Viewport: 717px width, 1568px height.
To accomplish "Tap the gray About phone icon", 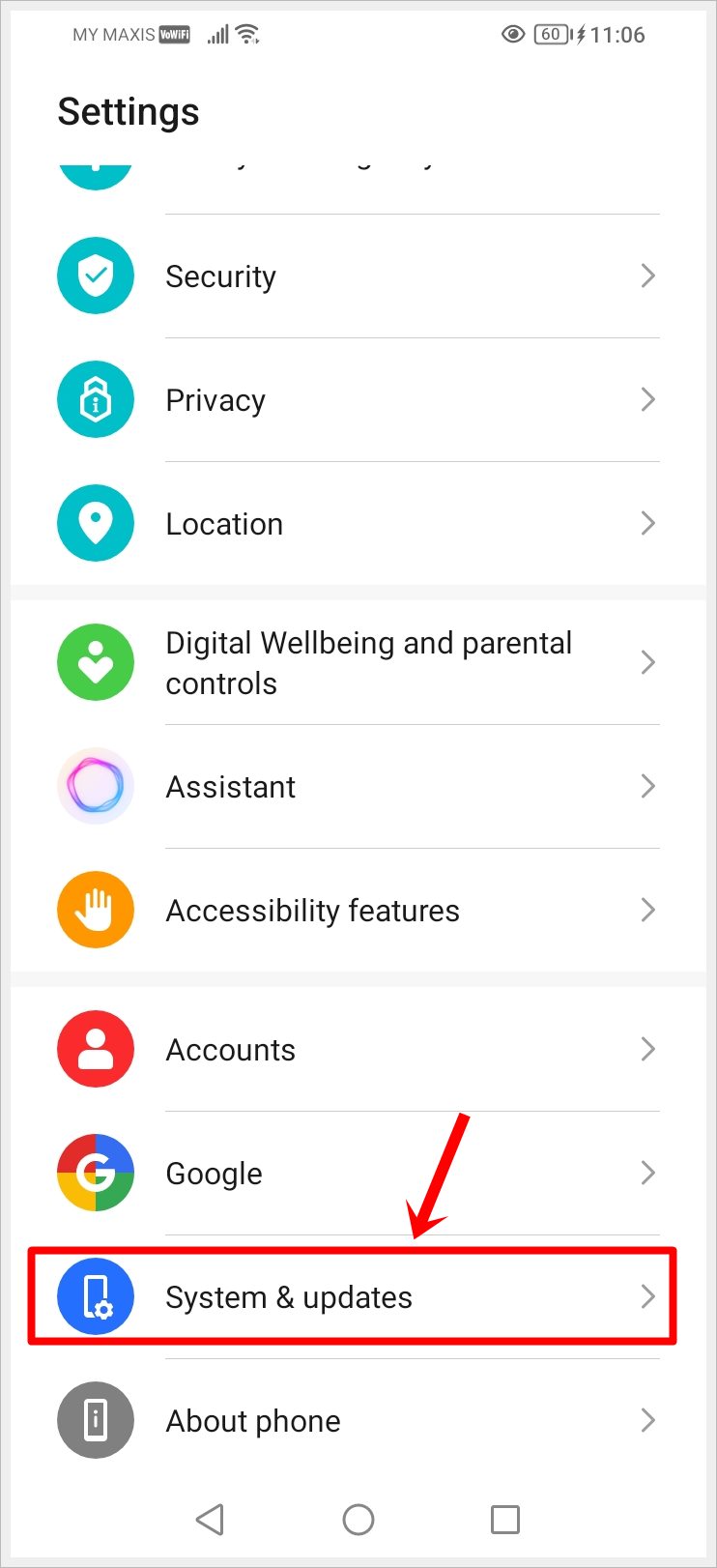I will point(95,1420).
